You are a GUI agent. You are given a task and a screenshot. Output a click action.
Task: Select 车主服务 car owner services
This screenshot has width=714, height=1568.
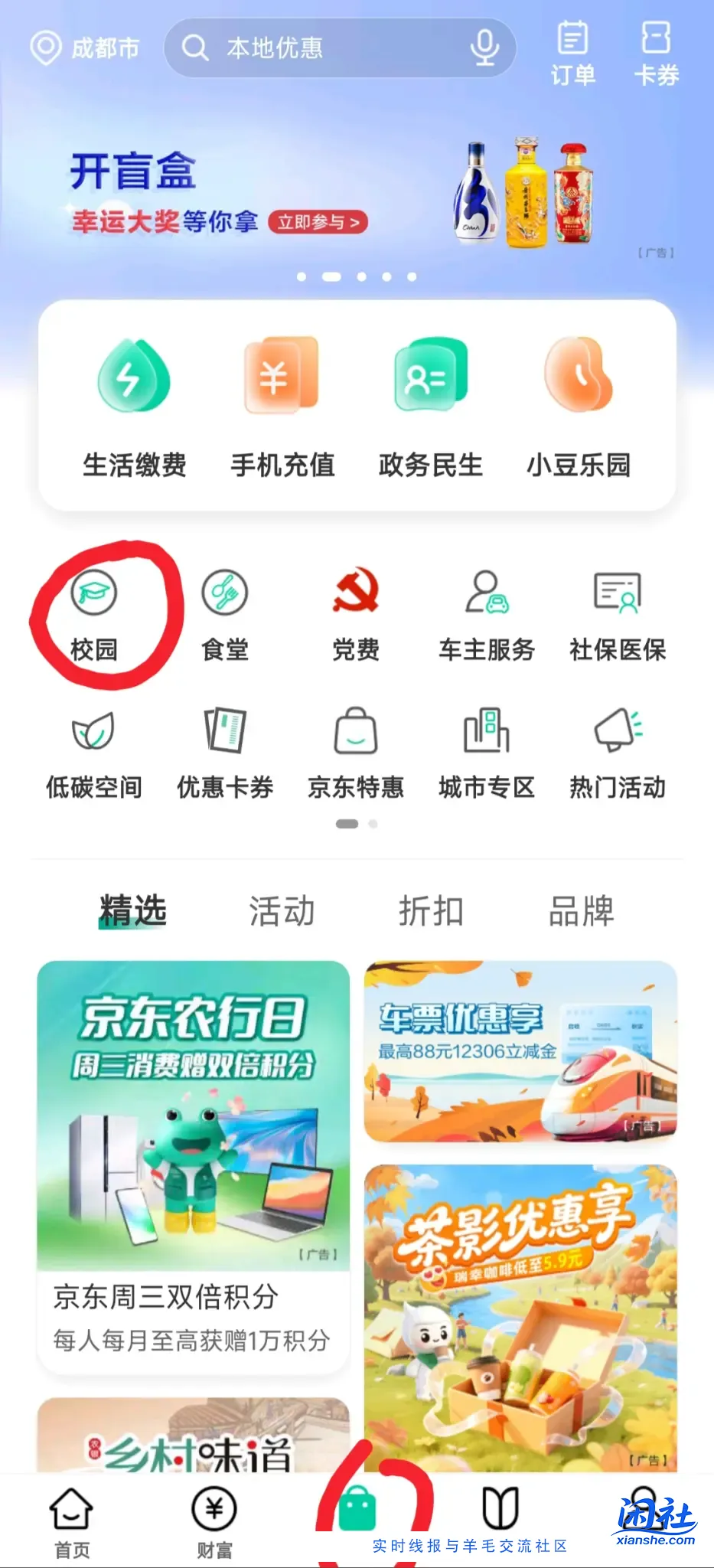pos(487,612)
